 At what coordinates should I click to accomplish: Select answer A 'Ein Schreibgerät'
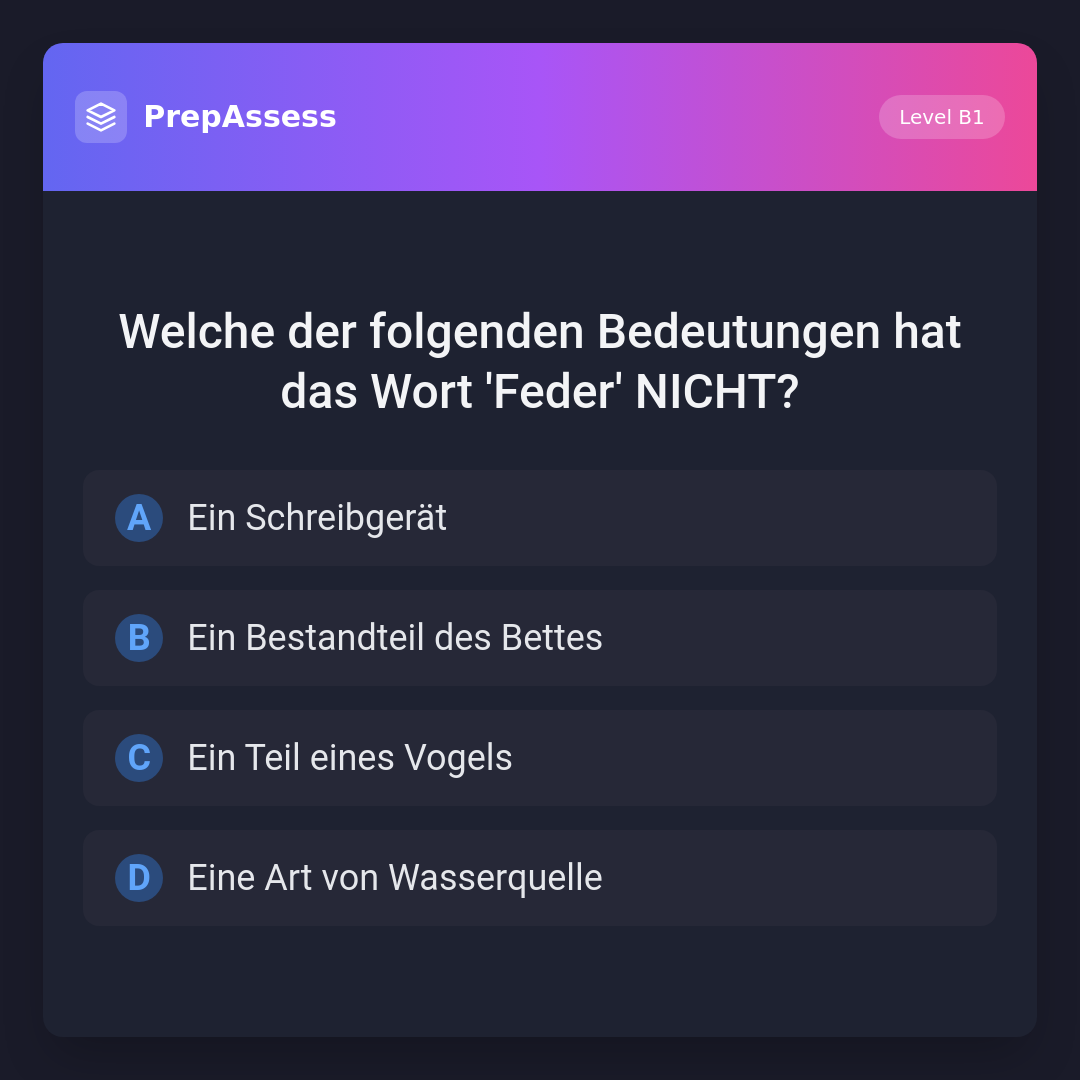pos(540,518)
